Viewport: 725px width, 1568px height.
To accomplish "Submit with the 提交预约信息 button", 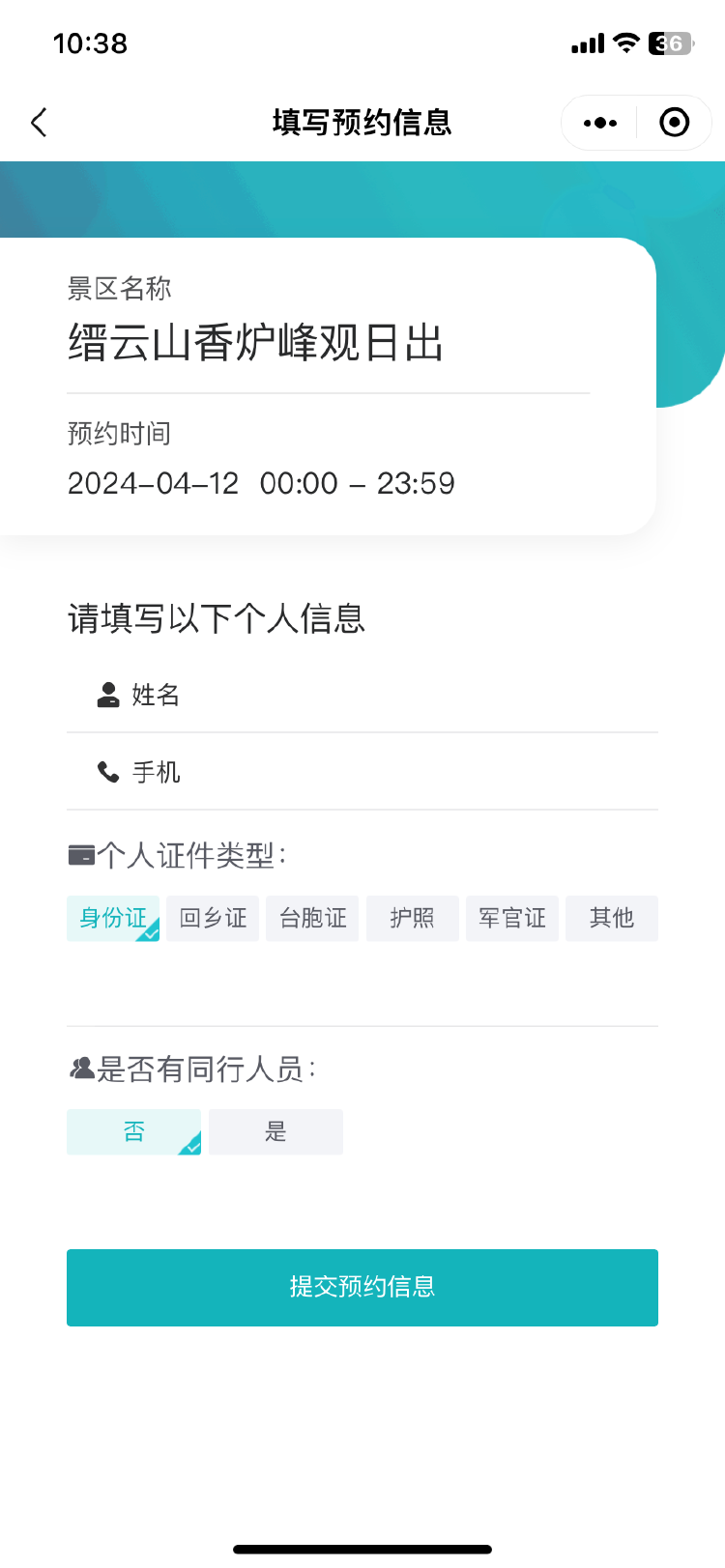I will pyautogui.click(x=362, y=1288).
